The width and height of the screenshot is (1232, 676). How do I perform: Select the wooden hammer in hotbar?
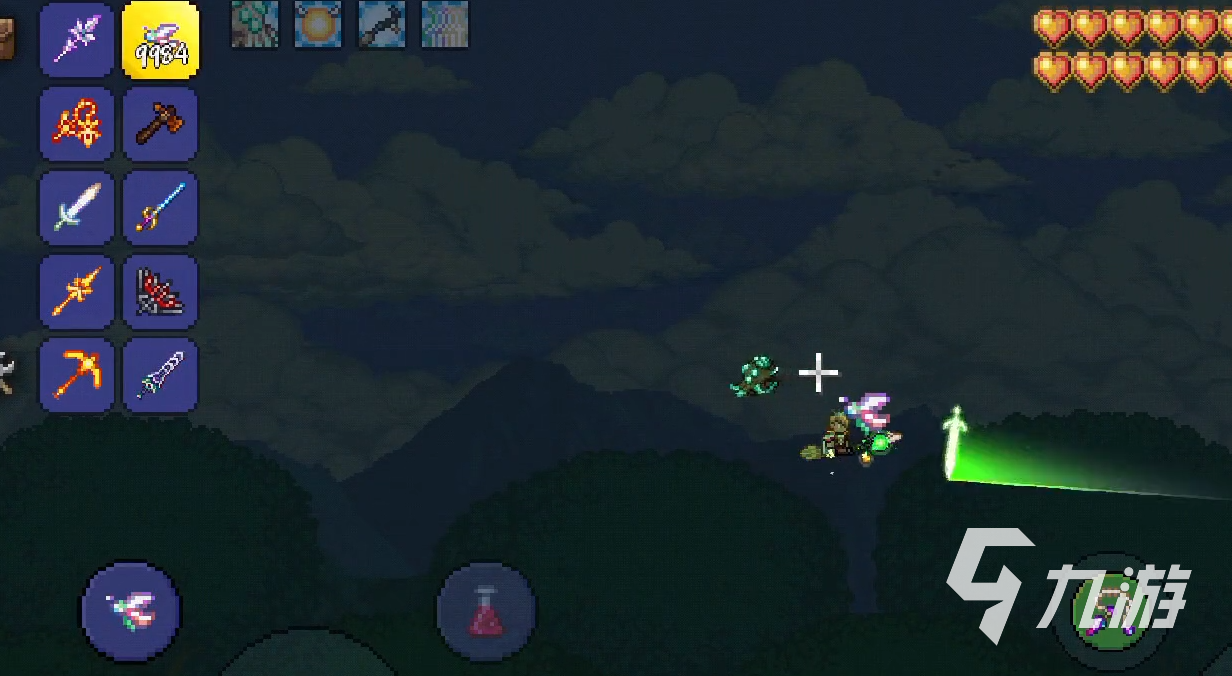161,124
